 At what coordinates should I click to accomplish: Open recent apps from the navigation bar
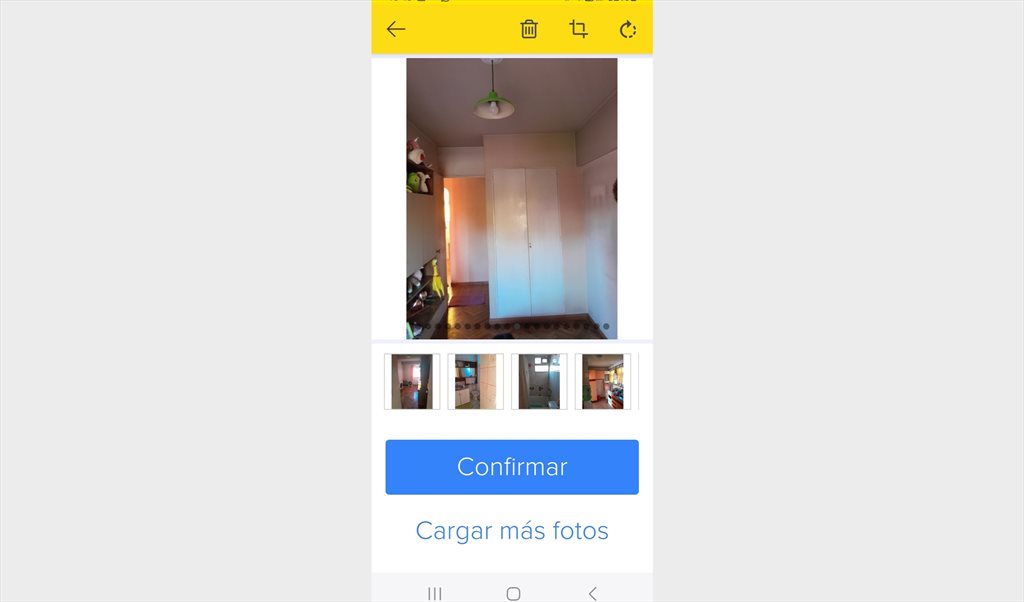(x=435, y=593)
